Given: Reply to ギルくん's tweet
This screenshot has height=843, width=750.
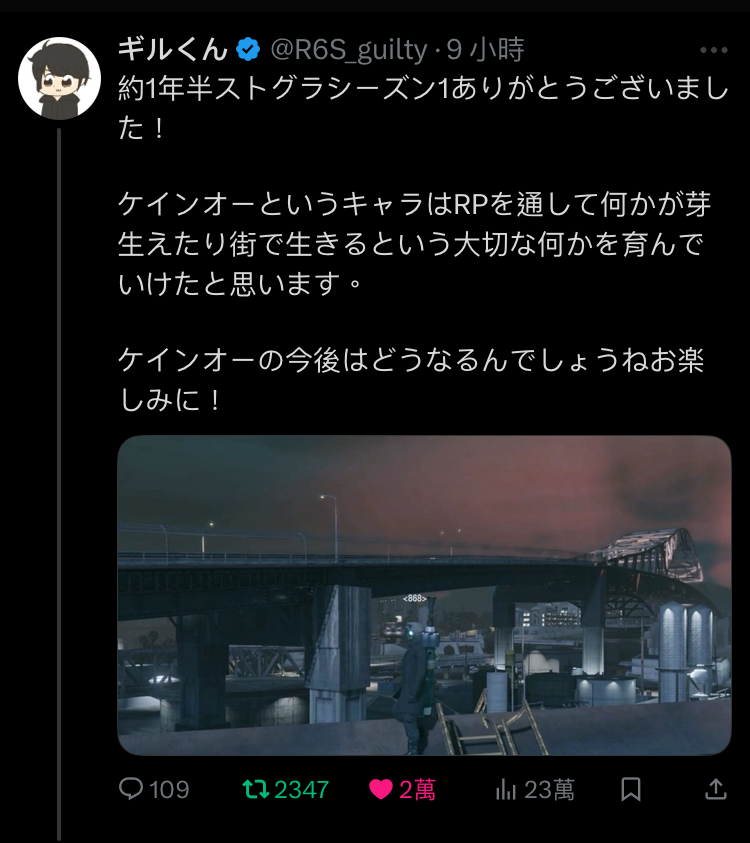Looking at the screenshot, I should (x=132, y=789).
